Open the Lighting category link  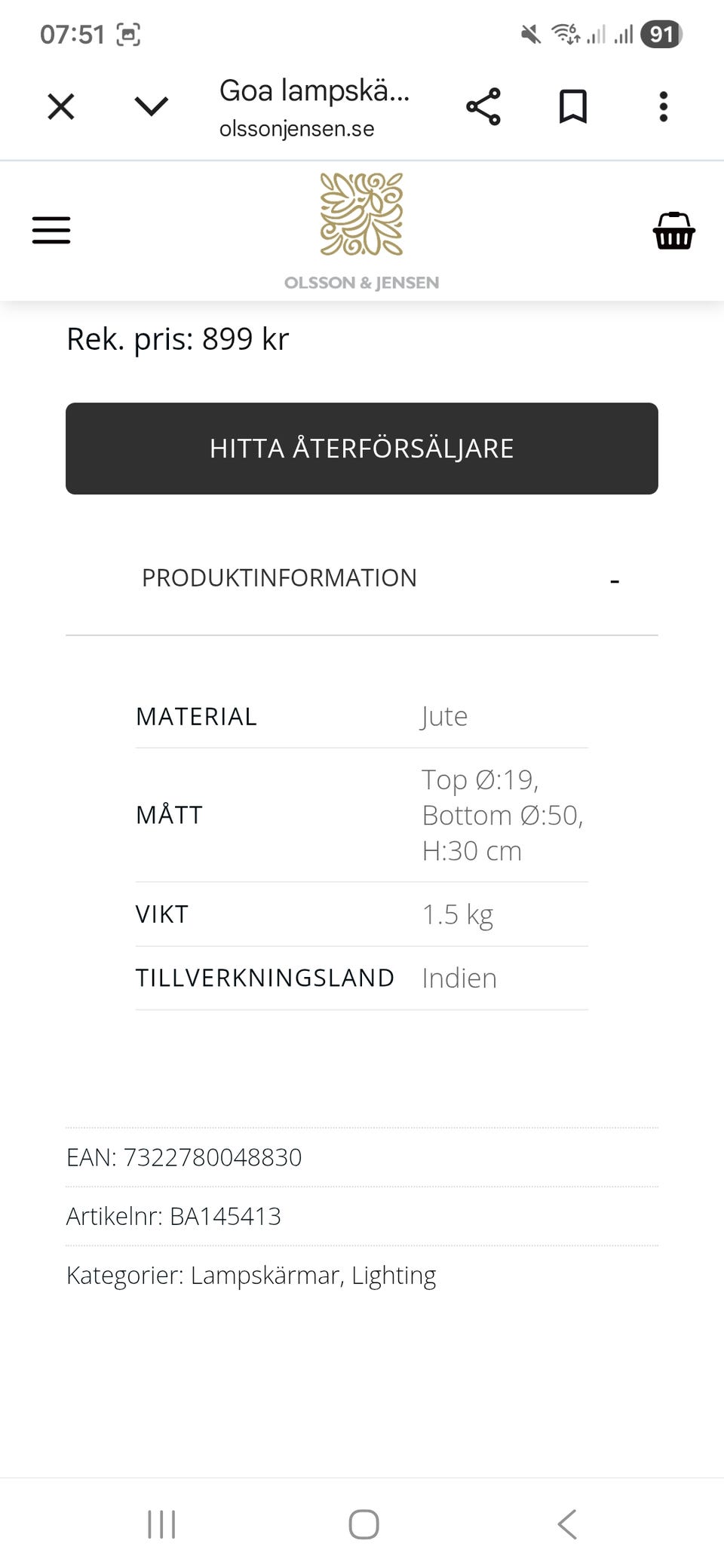tap(394, 1275)
